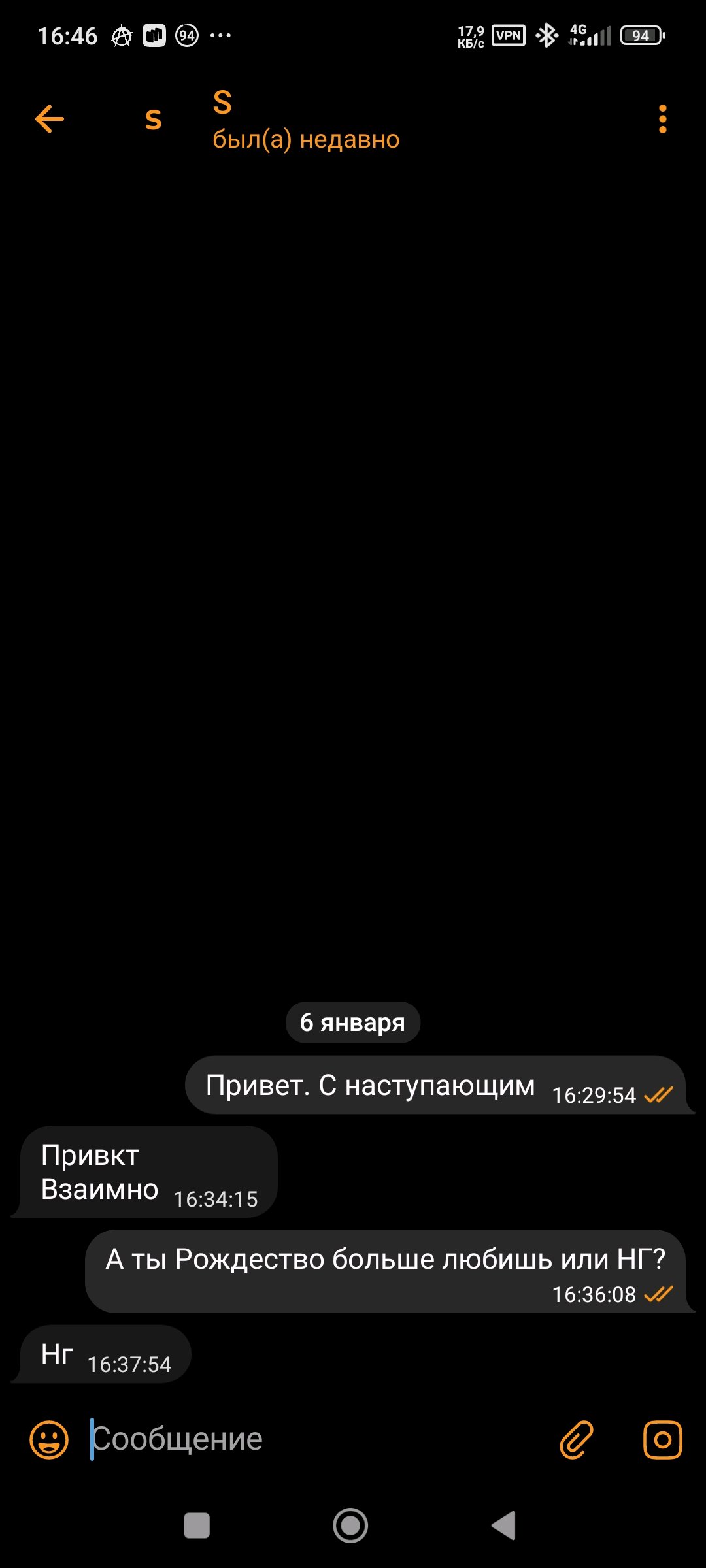The image size is (706, 1568).
Task: Open the three-dot overflow menu
Action: tap(662, 119)
